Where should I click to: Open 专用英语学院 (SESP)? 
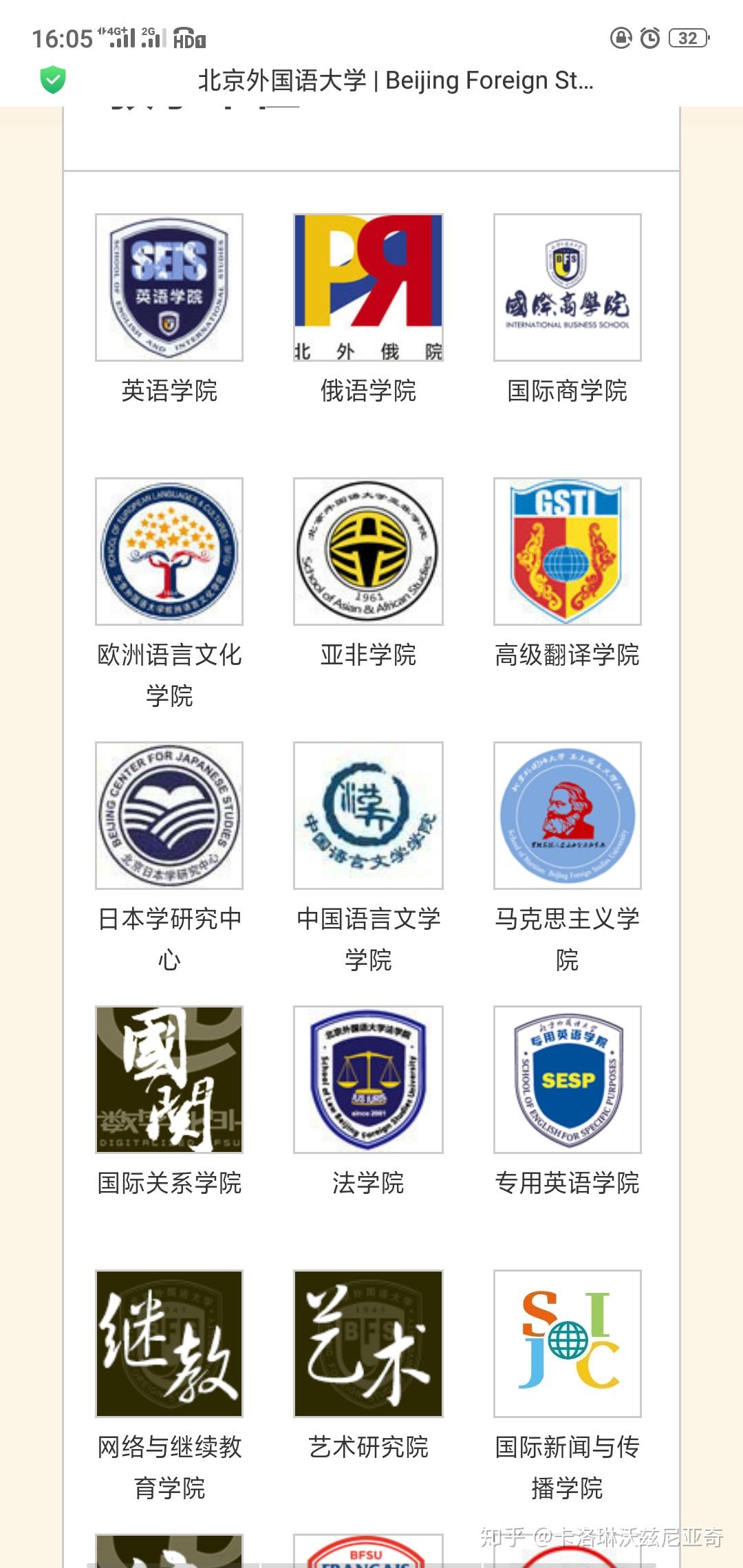pos(567,1080)
